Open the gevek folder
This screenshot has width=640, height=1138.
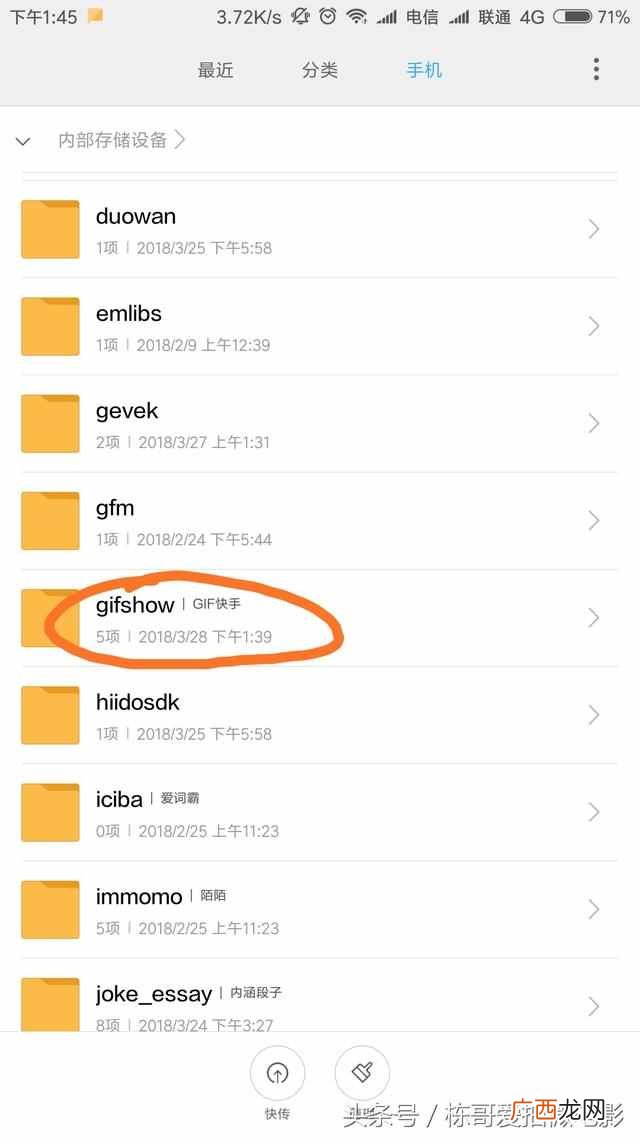point(319,424)
